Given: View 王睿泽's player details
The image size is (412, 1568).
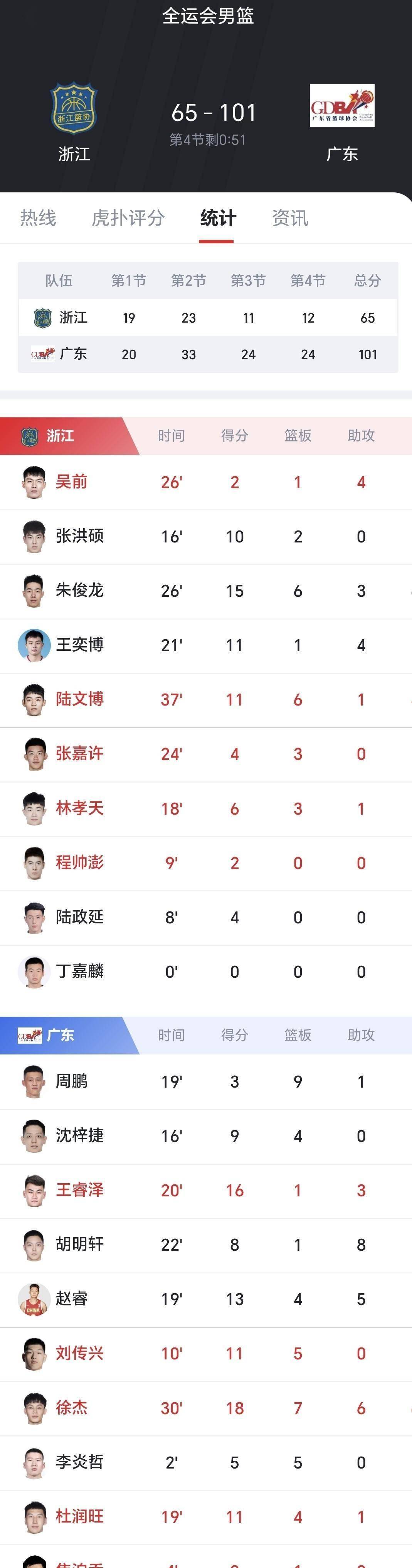Looking at the screenshot, I should tap(79, 1189).
